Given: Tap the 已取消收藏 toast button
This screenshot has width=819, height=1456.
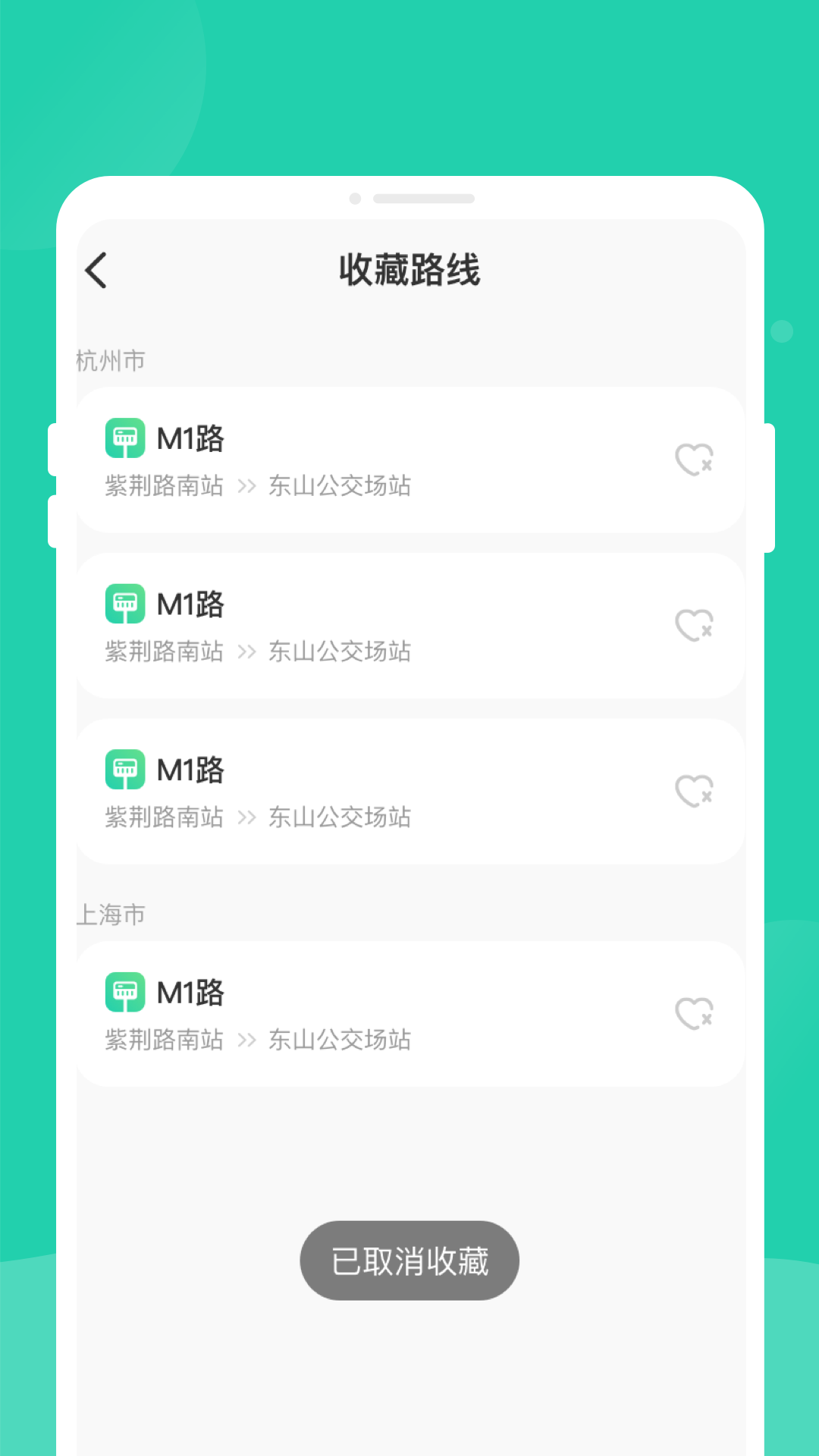Looking at the screenshot, I should click(x=409, y=1260).
